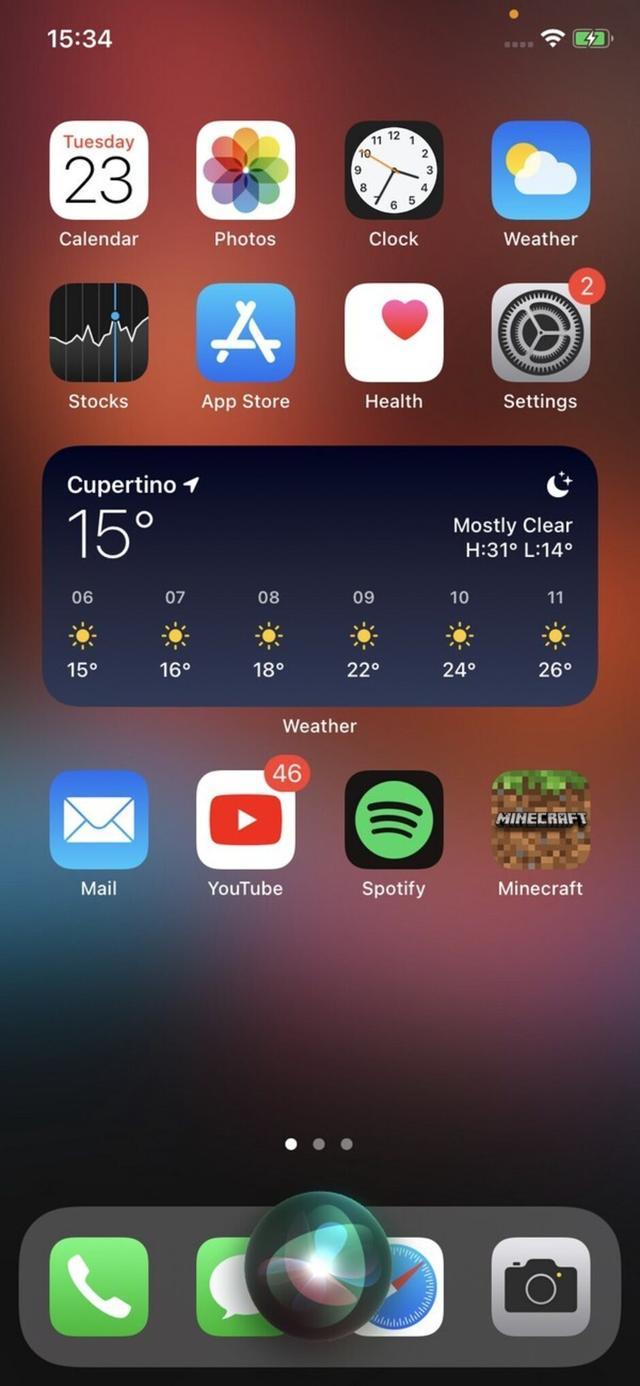
Task: Open the Health app
Action: click(393, 332)
